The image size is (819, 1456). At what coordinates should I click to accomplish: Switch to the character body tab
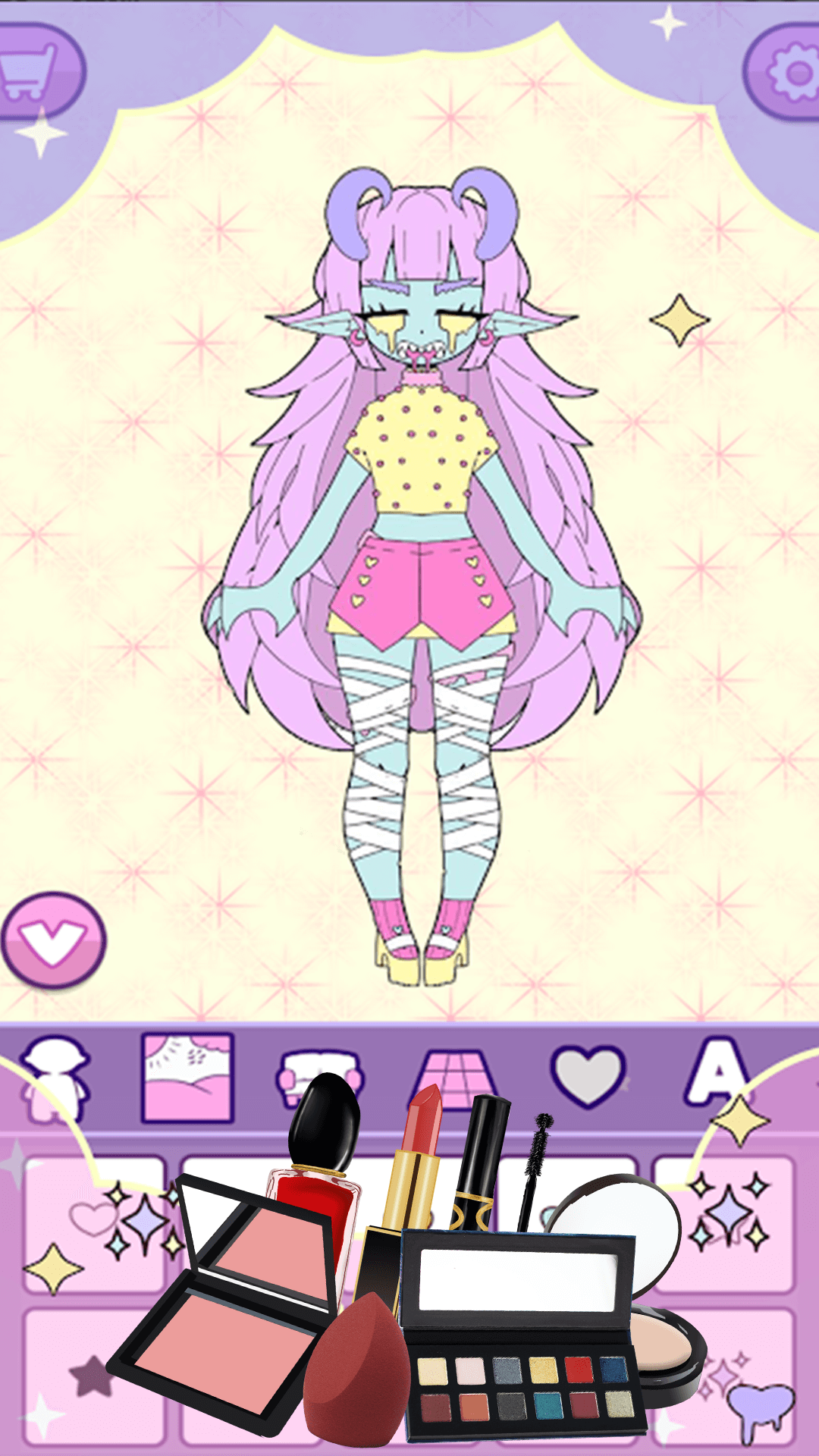click(x=55, y=1077)
